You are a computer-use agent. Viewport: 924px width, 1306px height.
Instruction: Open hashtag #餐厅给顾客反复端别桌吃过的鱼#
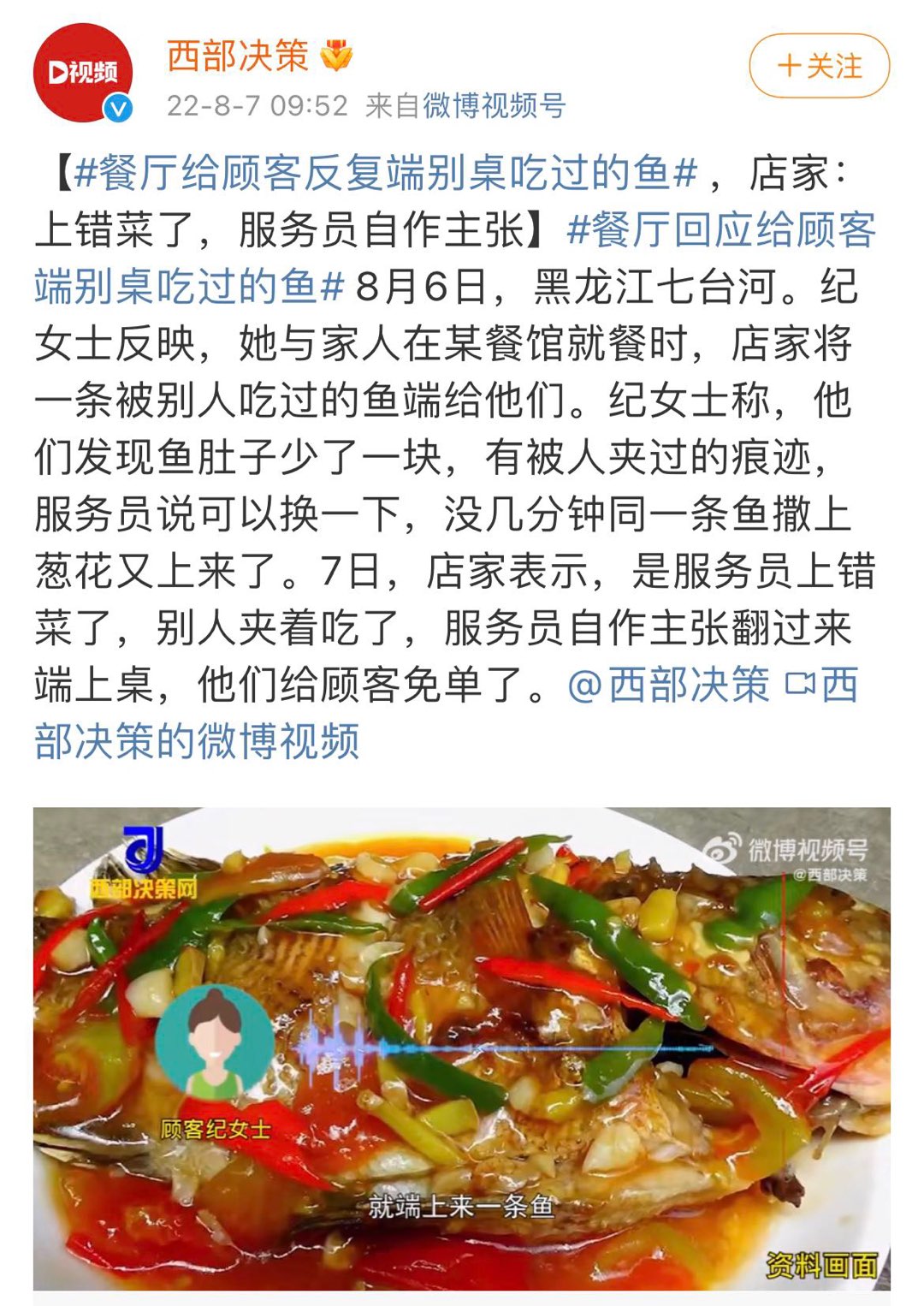(385, 174)
